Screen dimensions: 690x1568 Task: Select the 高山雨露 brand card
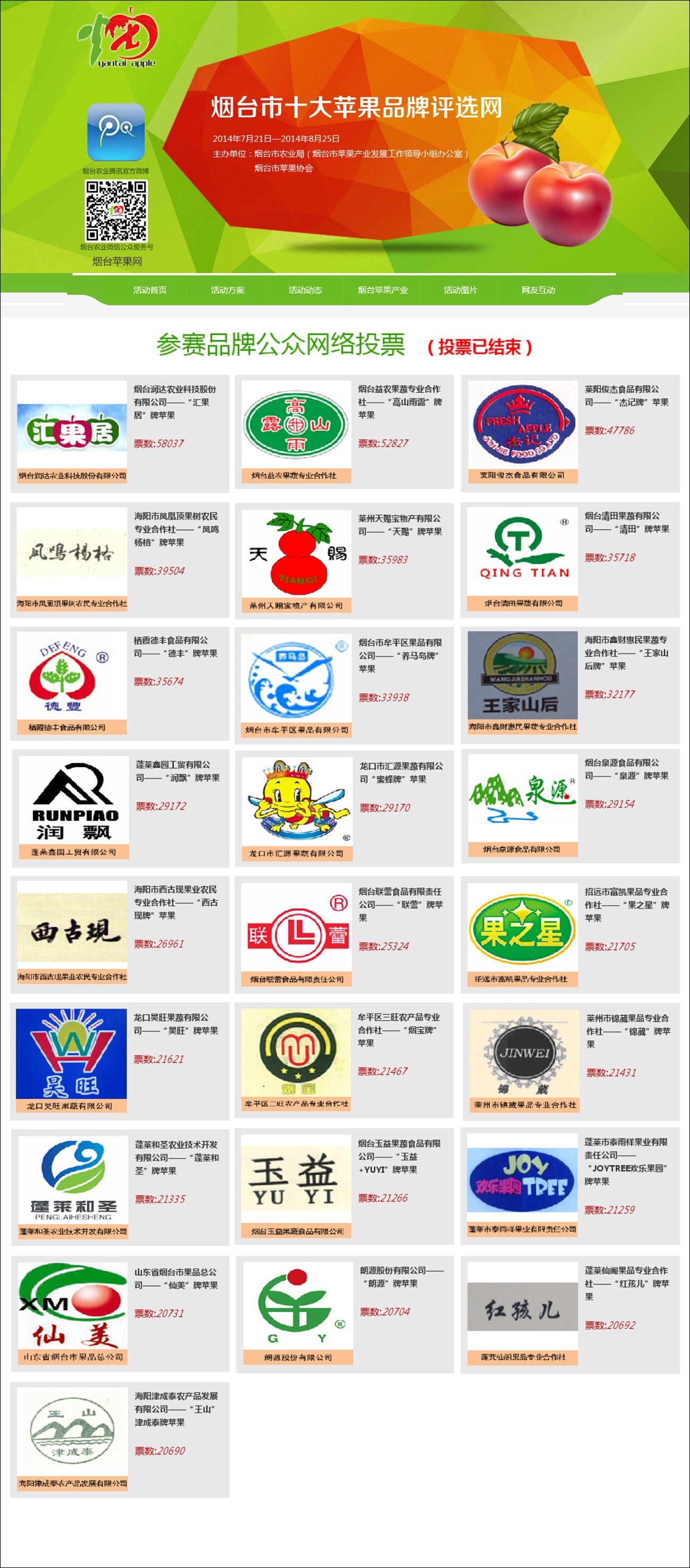coord(296,425)
